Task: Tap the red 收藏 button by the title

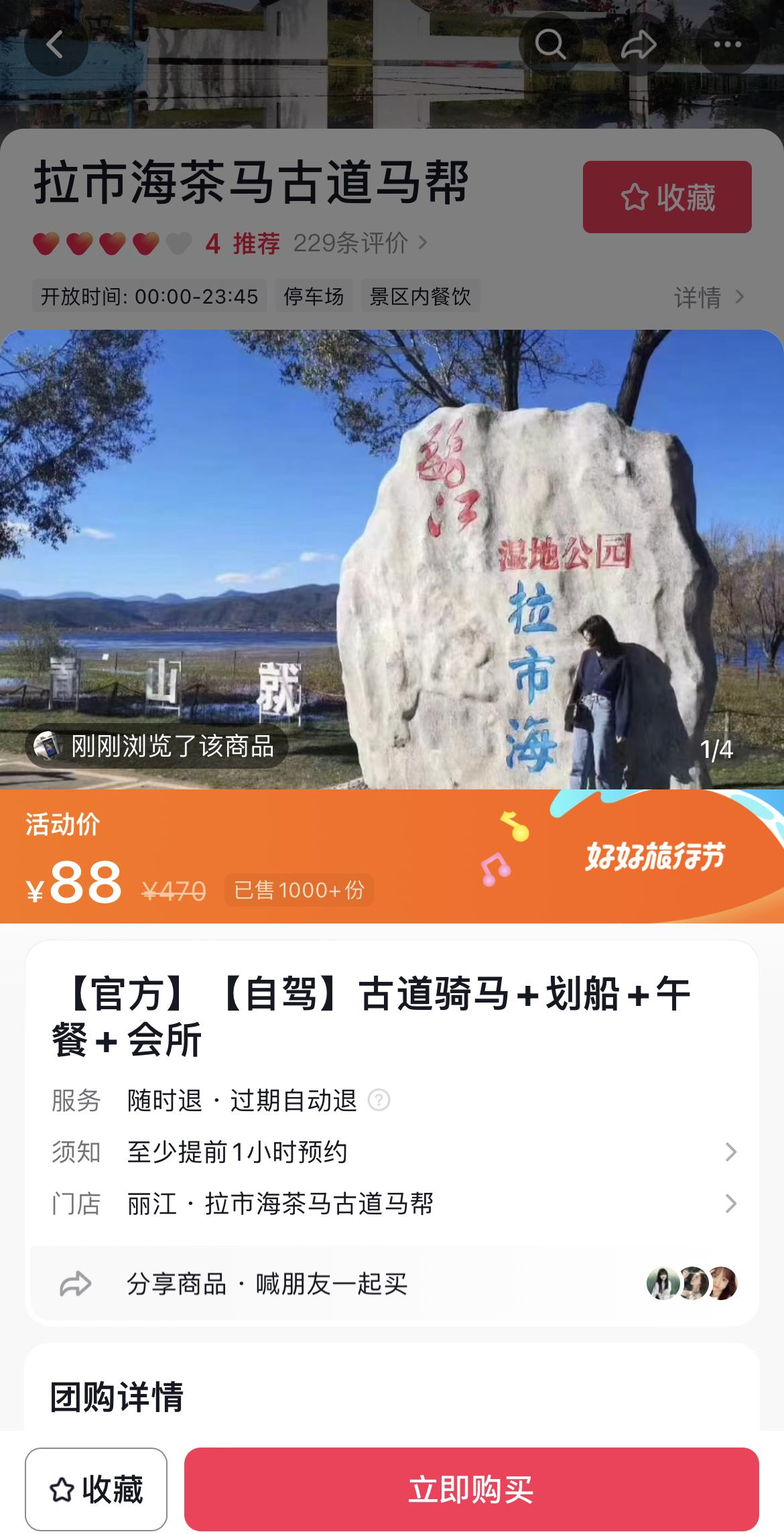Action: coord(667,197)
